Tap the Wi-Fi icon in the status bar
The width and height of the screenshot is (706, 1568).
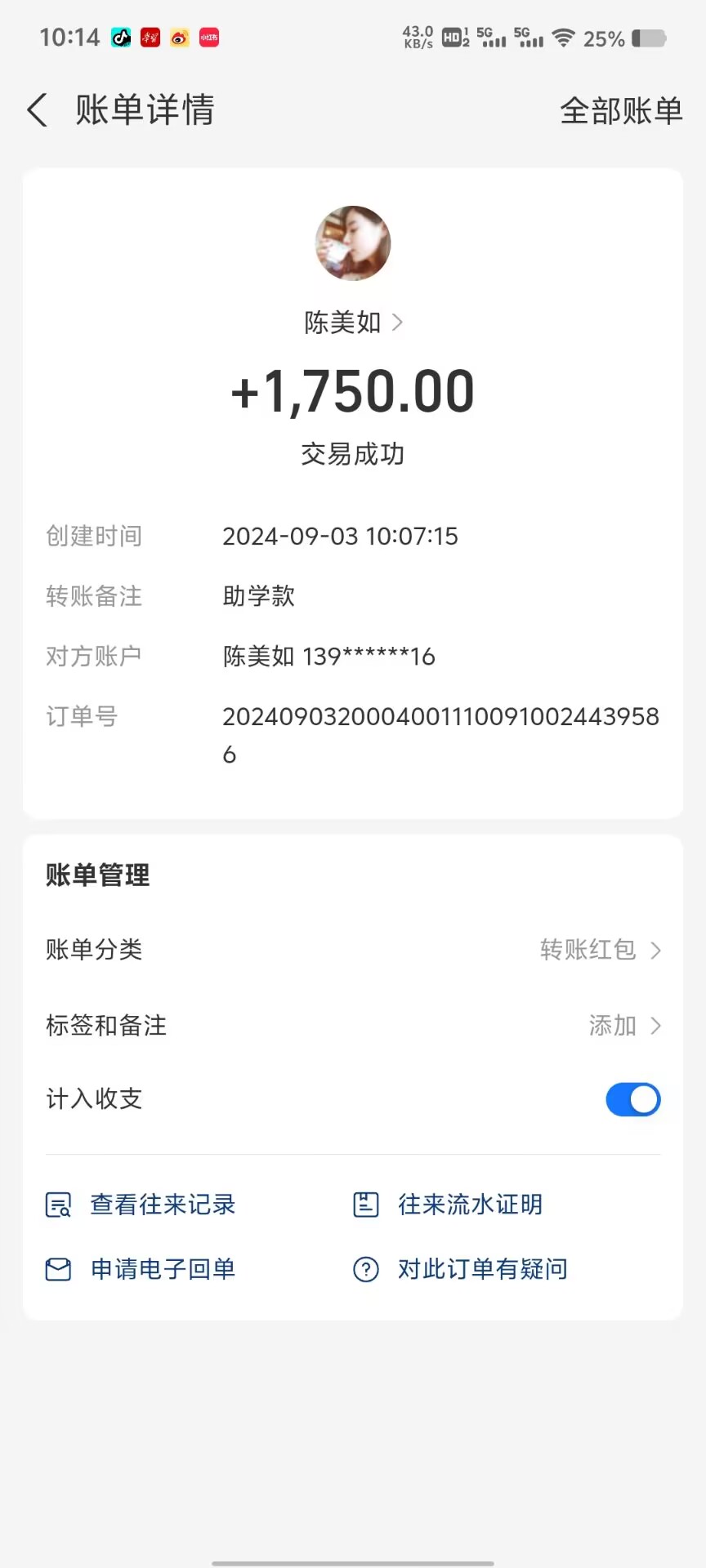click(x=564, y=38)
